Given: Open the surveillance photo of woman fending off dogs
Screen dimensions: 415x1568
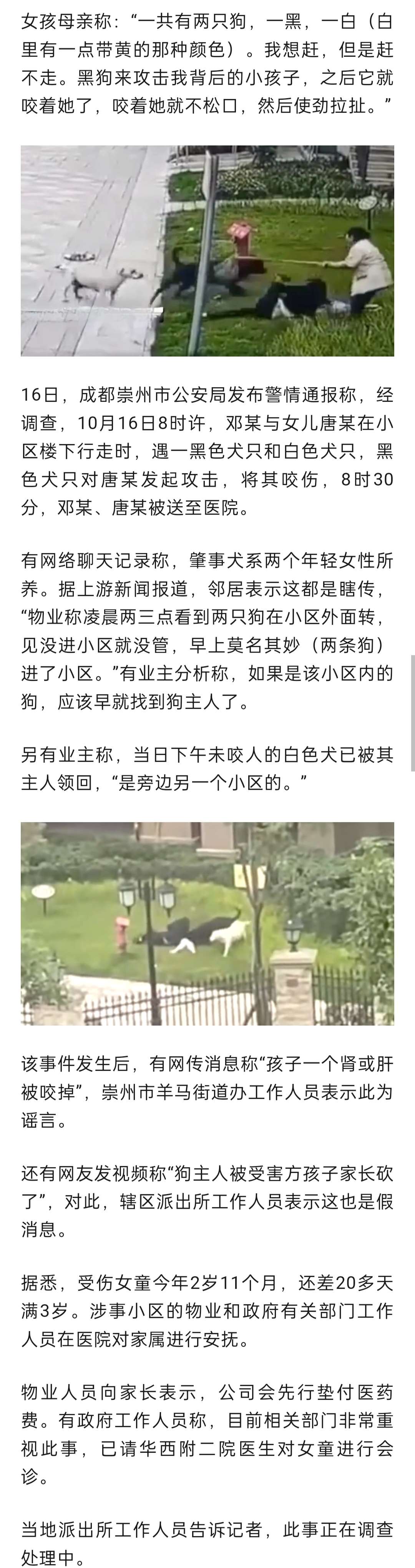Looking at the screenshot, I should point(207,251).
